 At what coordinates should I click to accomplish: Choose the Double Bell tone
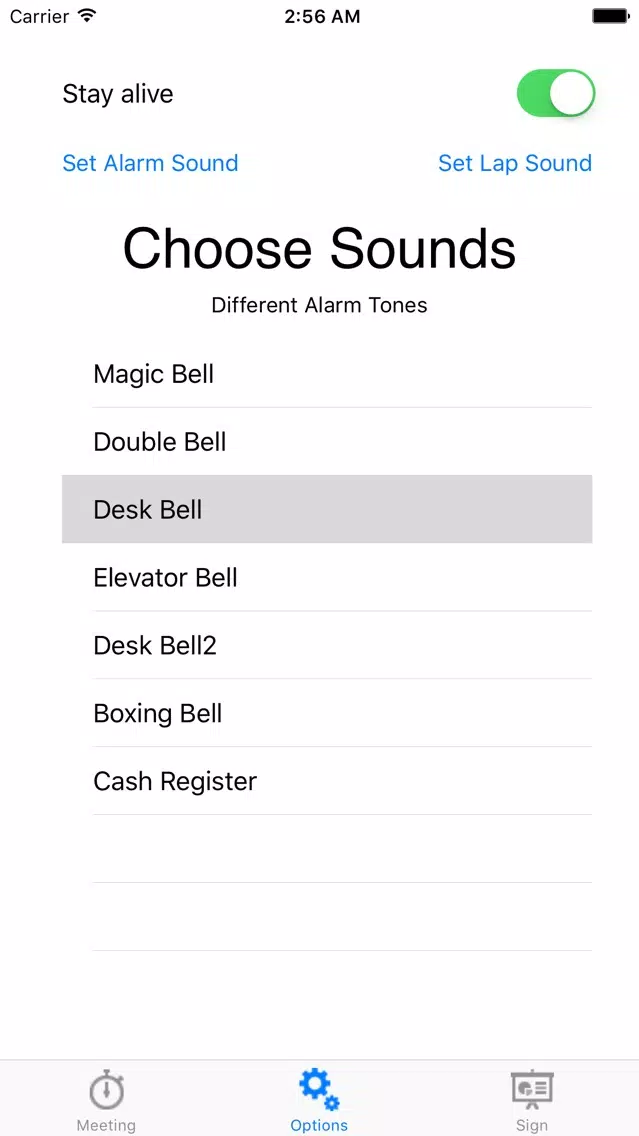point(327,442)
